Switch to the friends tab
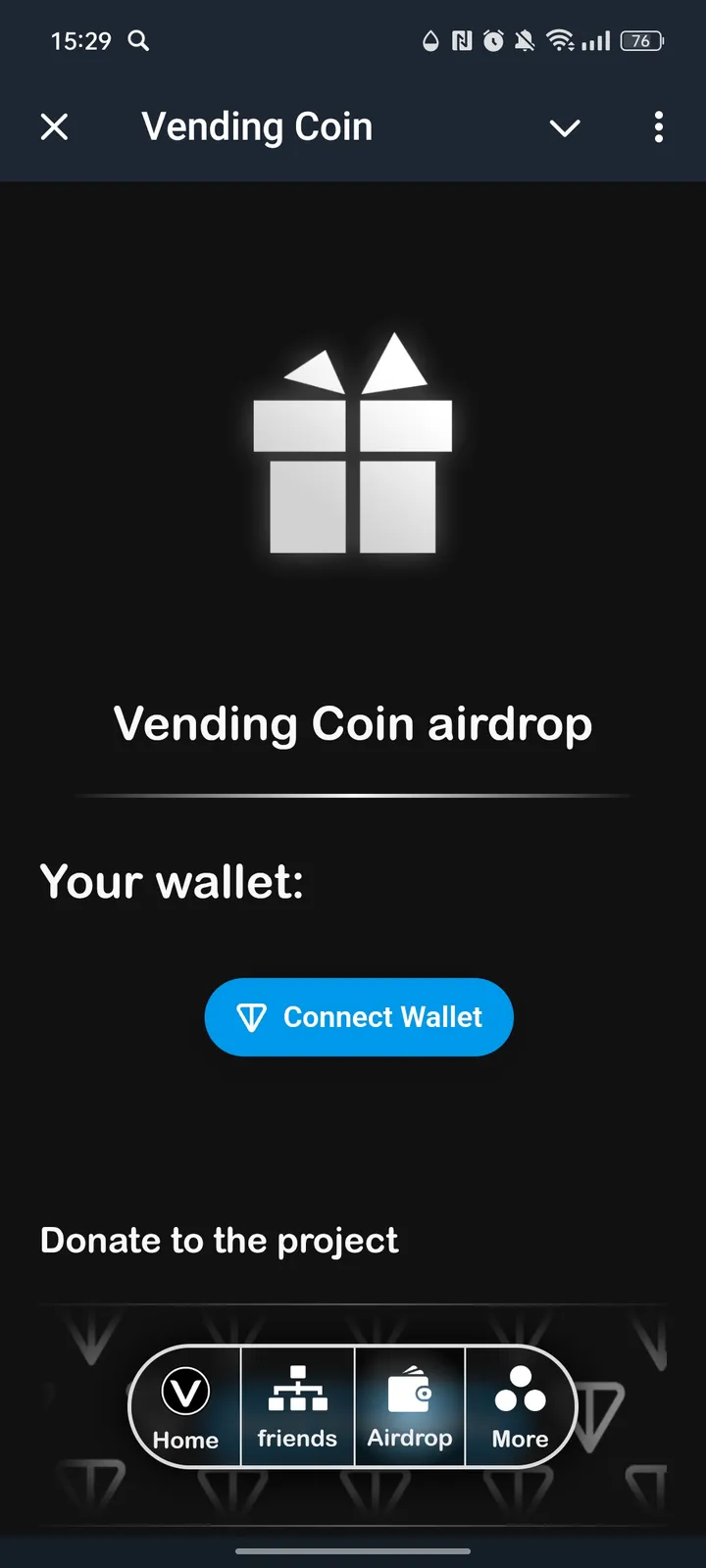Screen dimensions: 706x1568 tap(297, 1408)
